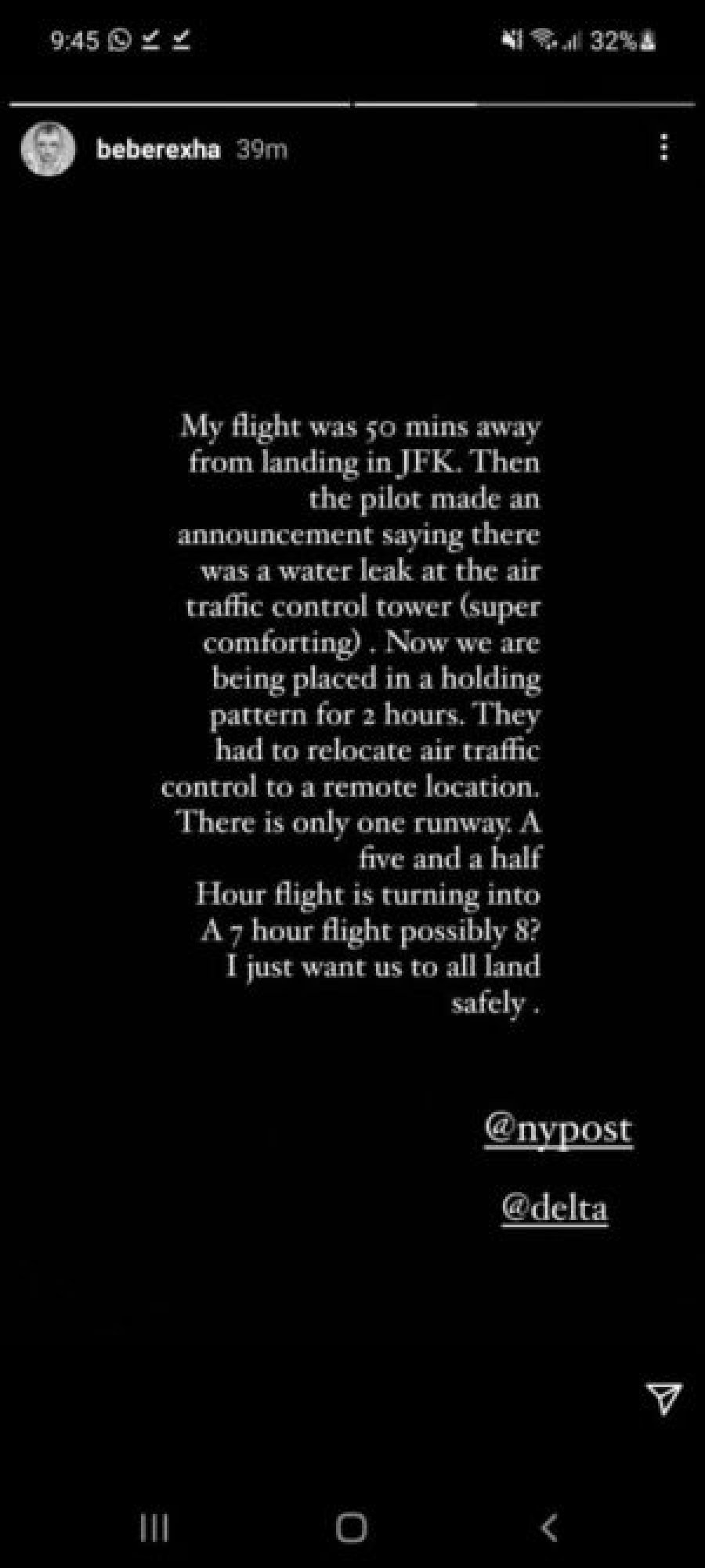Viewport: 705px width, 1568px height.
Task: Open the @nypost mention
Action: tap(558, 1129)
